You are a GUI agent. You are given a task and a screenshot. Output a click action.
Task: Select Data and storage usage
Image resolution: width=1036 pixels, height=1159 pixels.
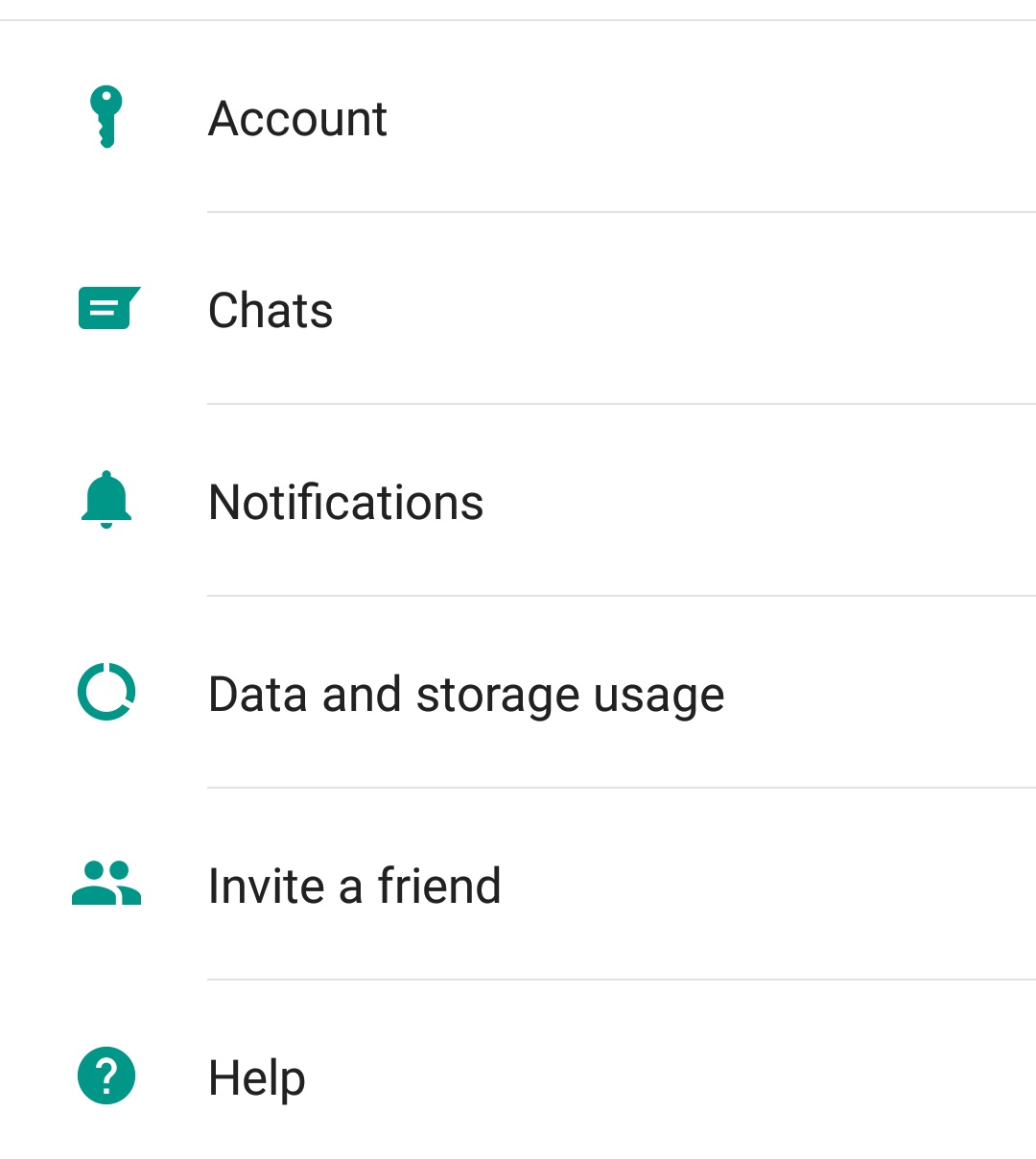pos(465,695)
